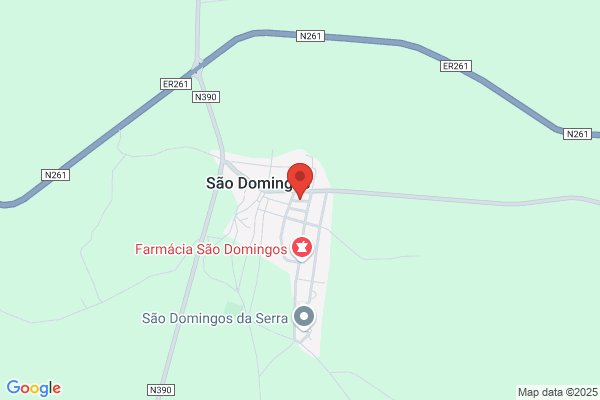600x400 pixels.
Task: Open the Farmácia São Domingos pharmacy marker
Action: click(x=302, y=249)
